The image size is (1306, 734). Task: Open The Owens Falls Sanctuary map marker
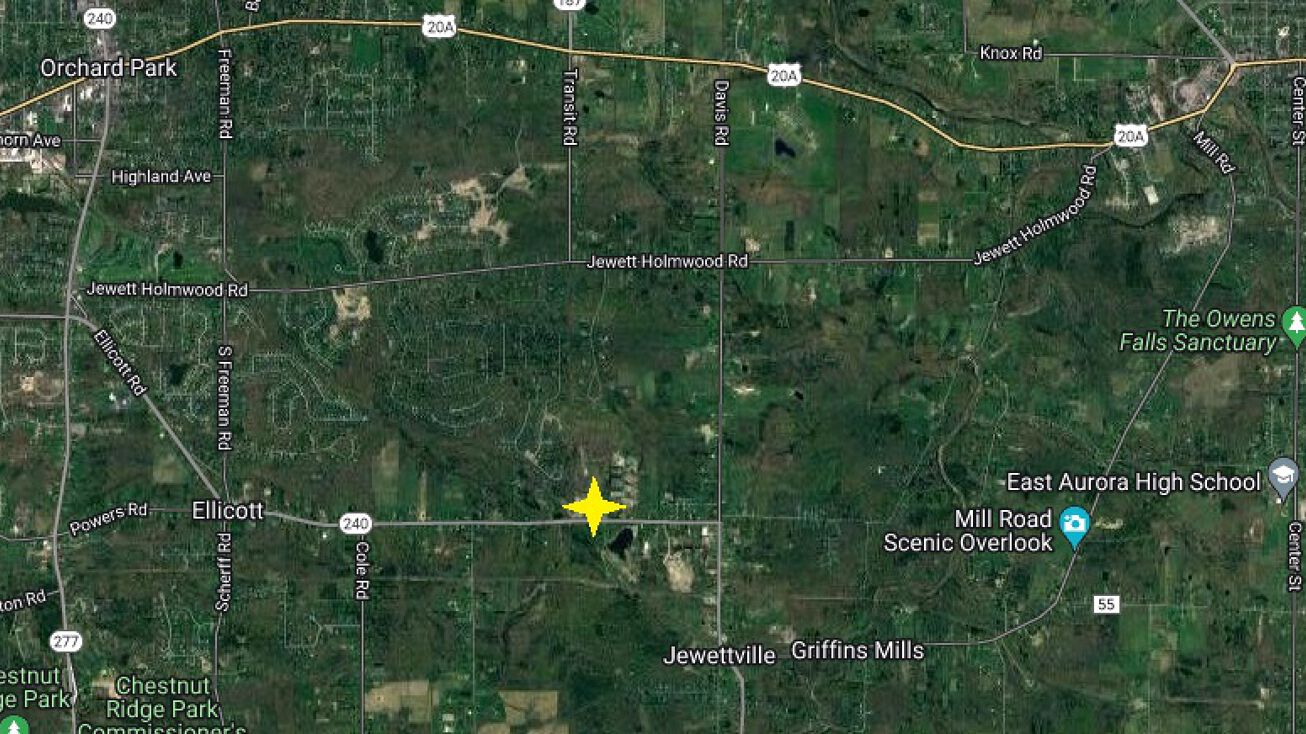tap(1295, 324)
